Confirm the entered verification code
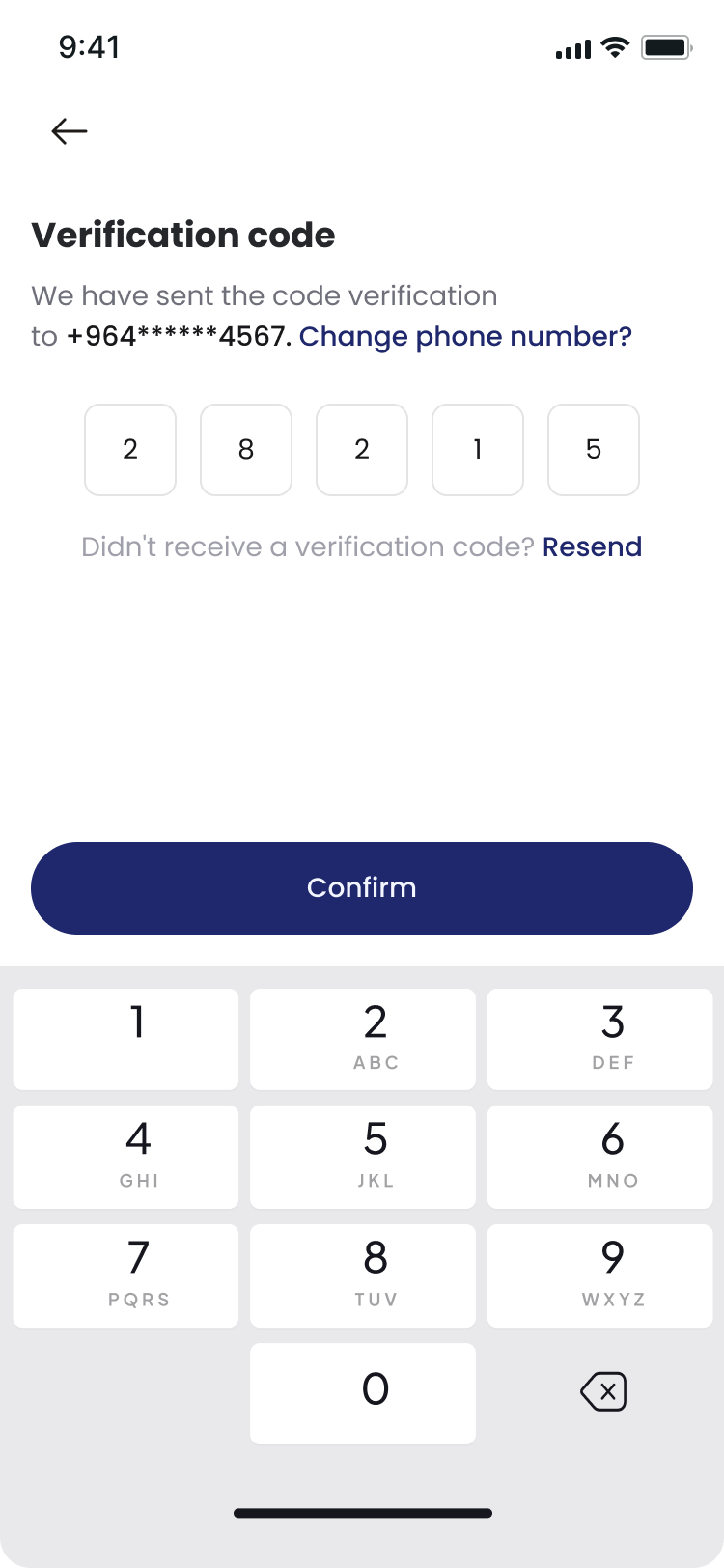724x1568 pixels. (x=362, y=888)
